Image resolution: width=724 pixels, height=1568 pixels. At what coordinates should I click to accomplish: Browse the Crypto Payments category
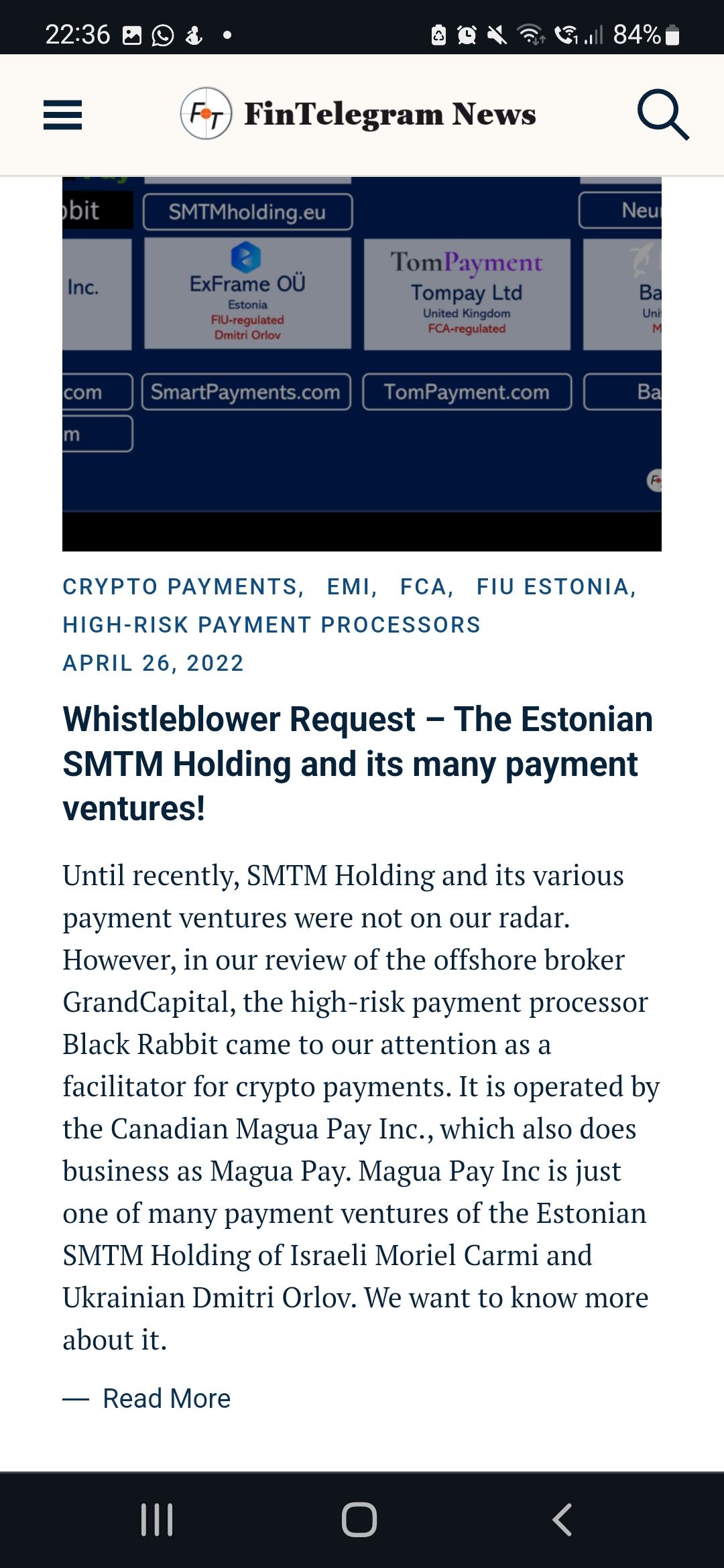(180, 587)
